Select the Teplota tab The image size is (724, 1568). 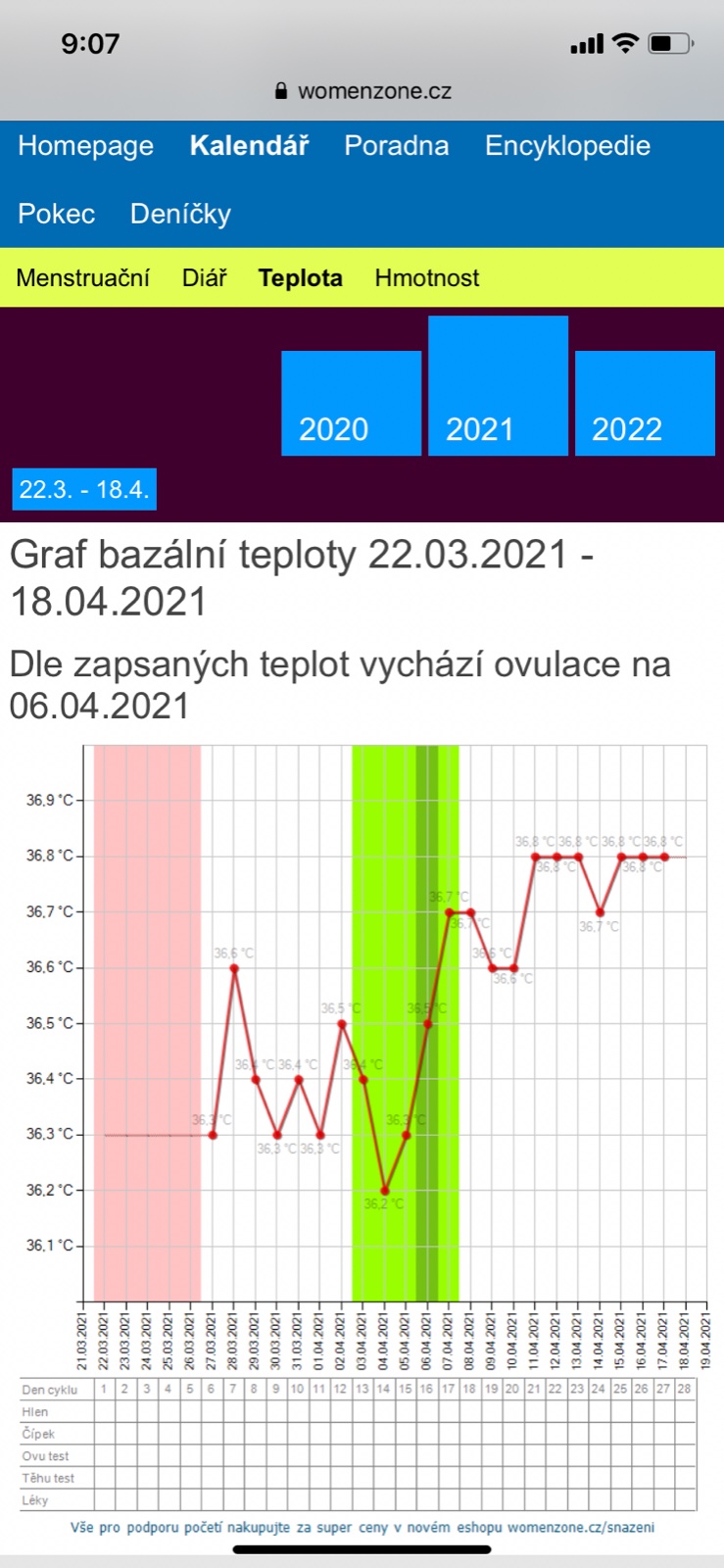(x=300, y=278)
